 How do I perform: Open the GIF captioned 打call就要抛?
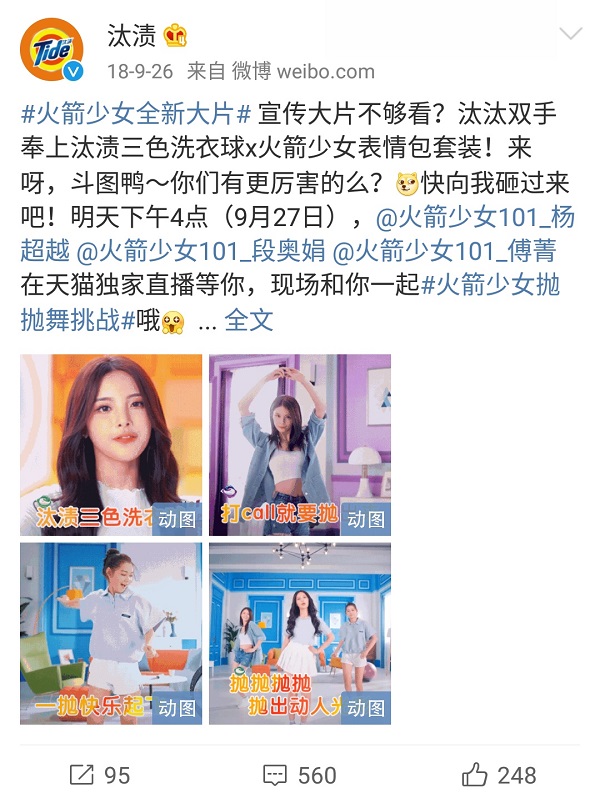299,445
